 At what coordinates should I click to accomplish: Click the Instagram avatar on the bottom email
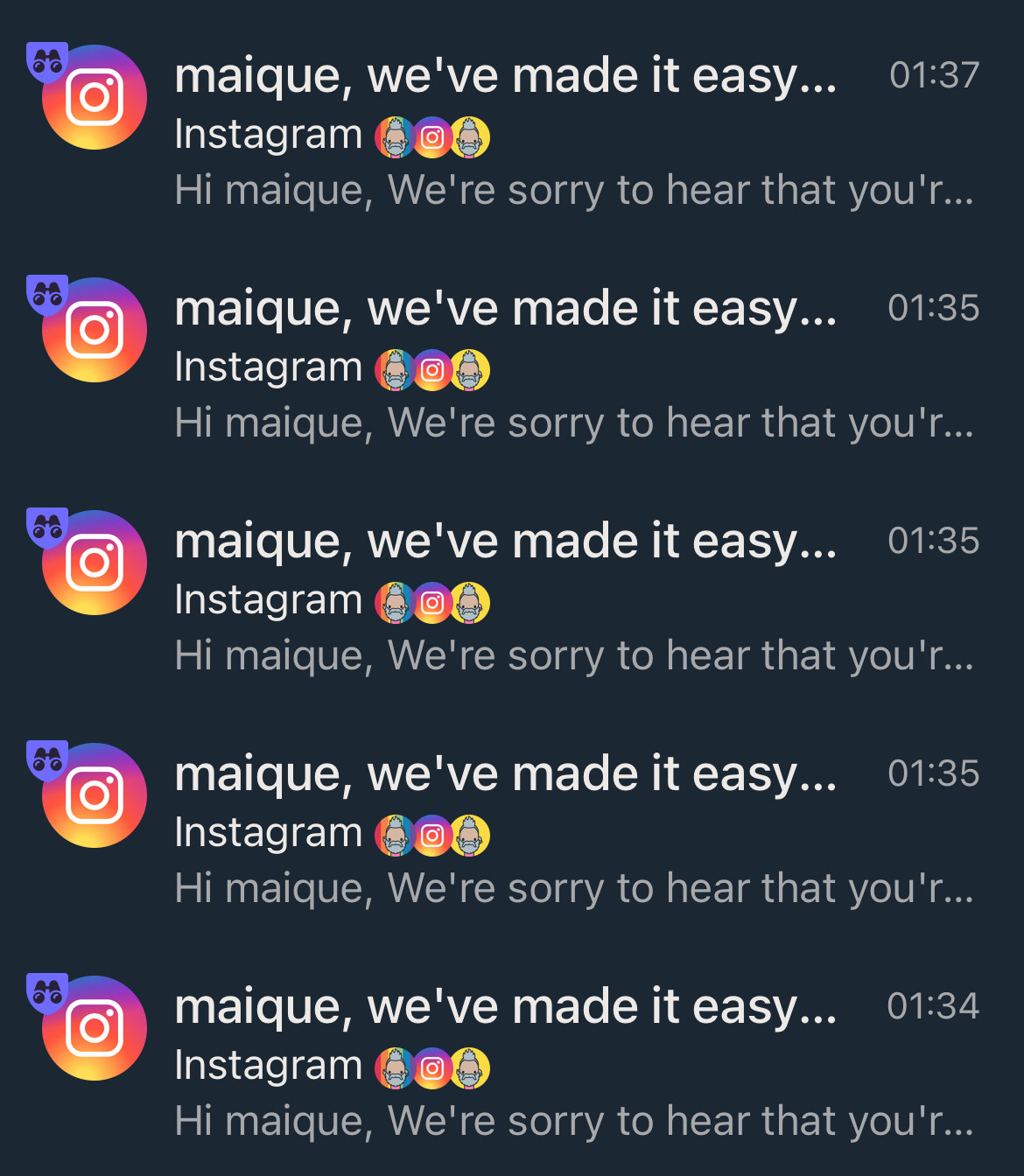[x=94, y=1027]
